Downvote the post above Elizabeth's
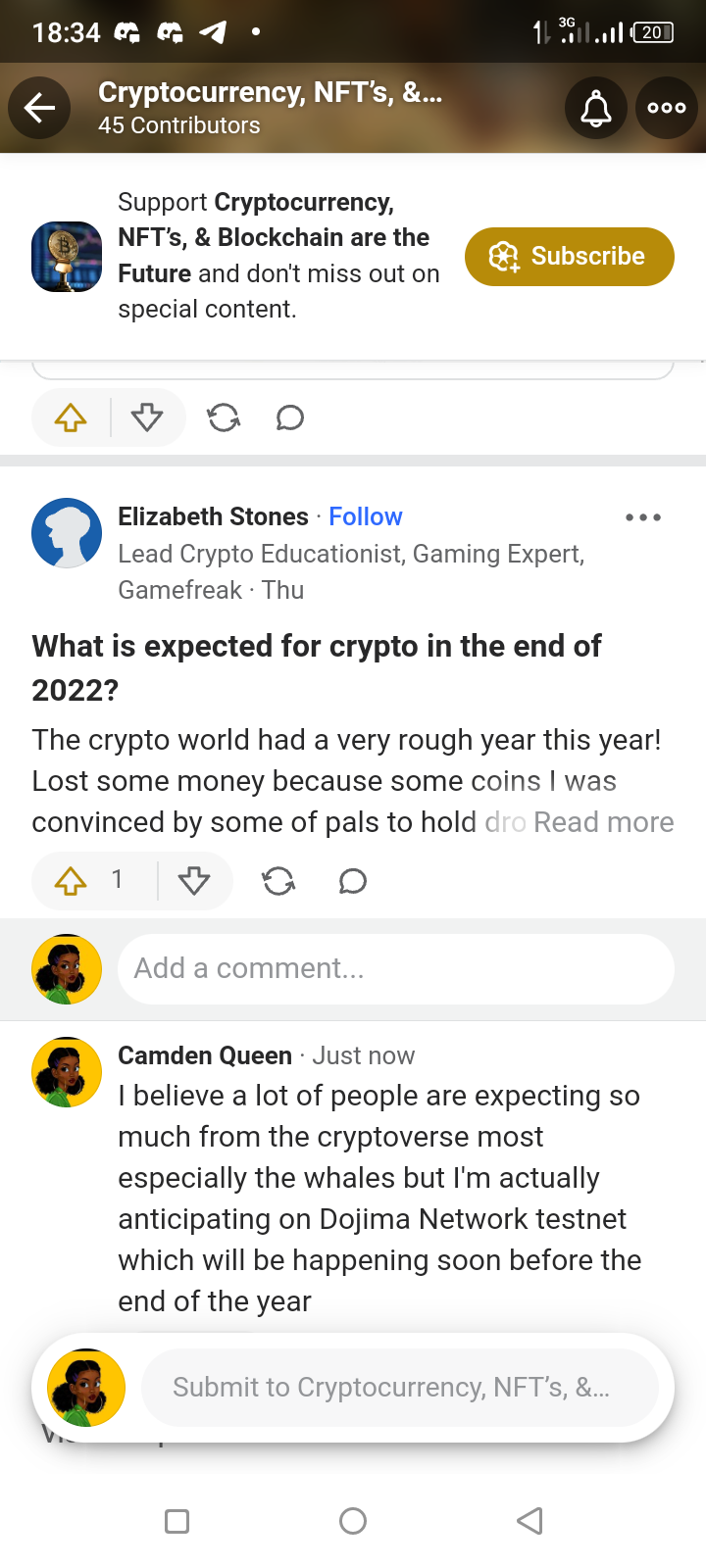Screen dimensions: 706x1568 pos(147,418)
